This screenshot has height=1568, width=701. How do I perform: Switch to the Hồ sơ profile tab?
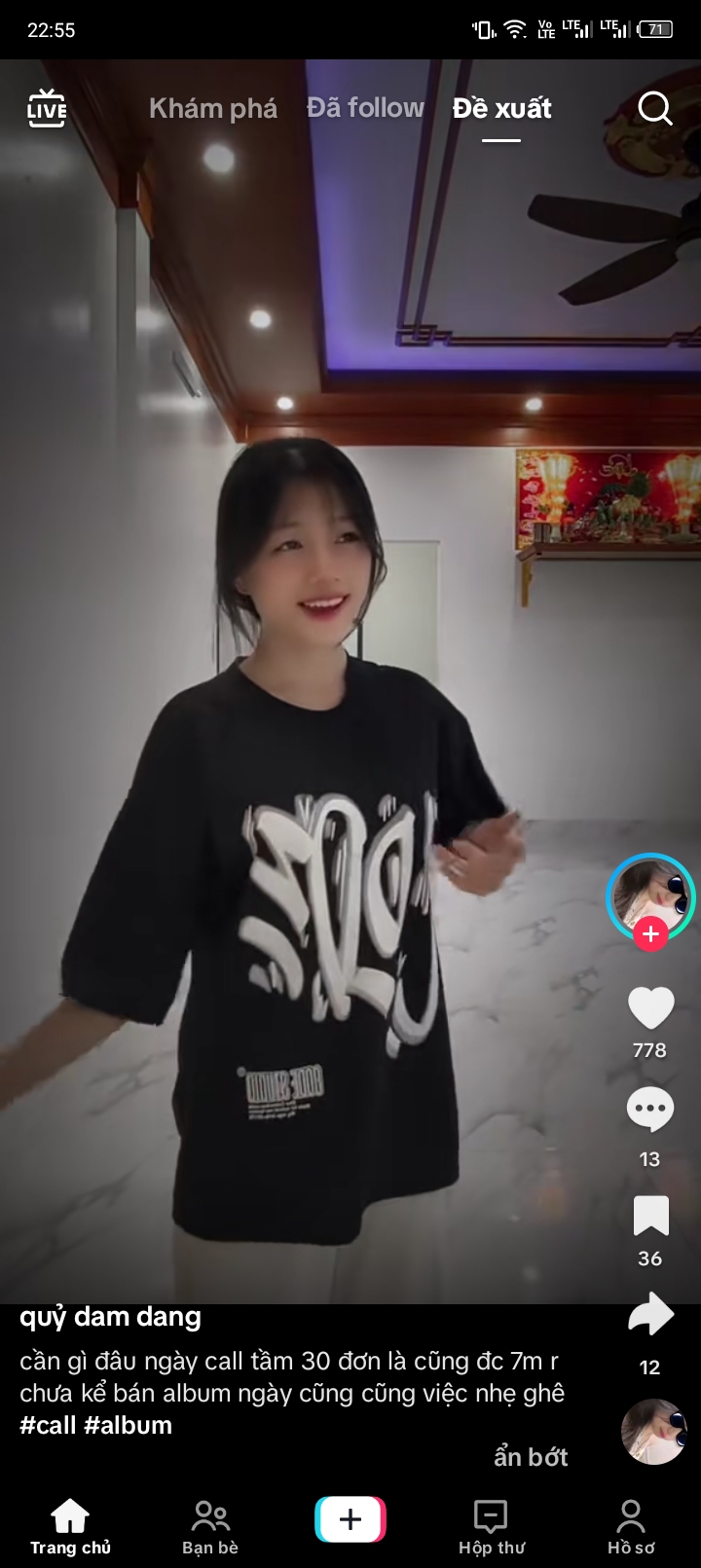coord(631,1528)
